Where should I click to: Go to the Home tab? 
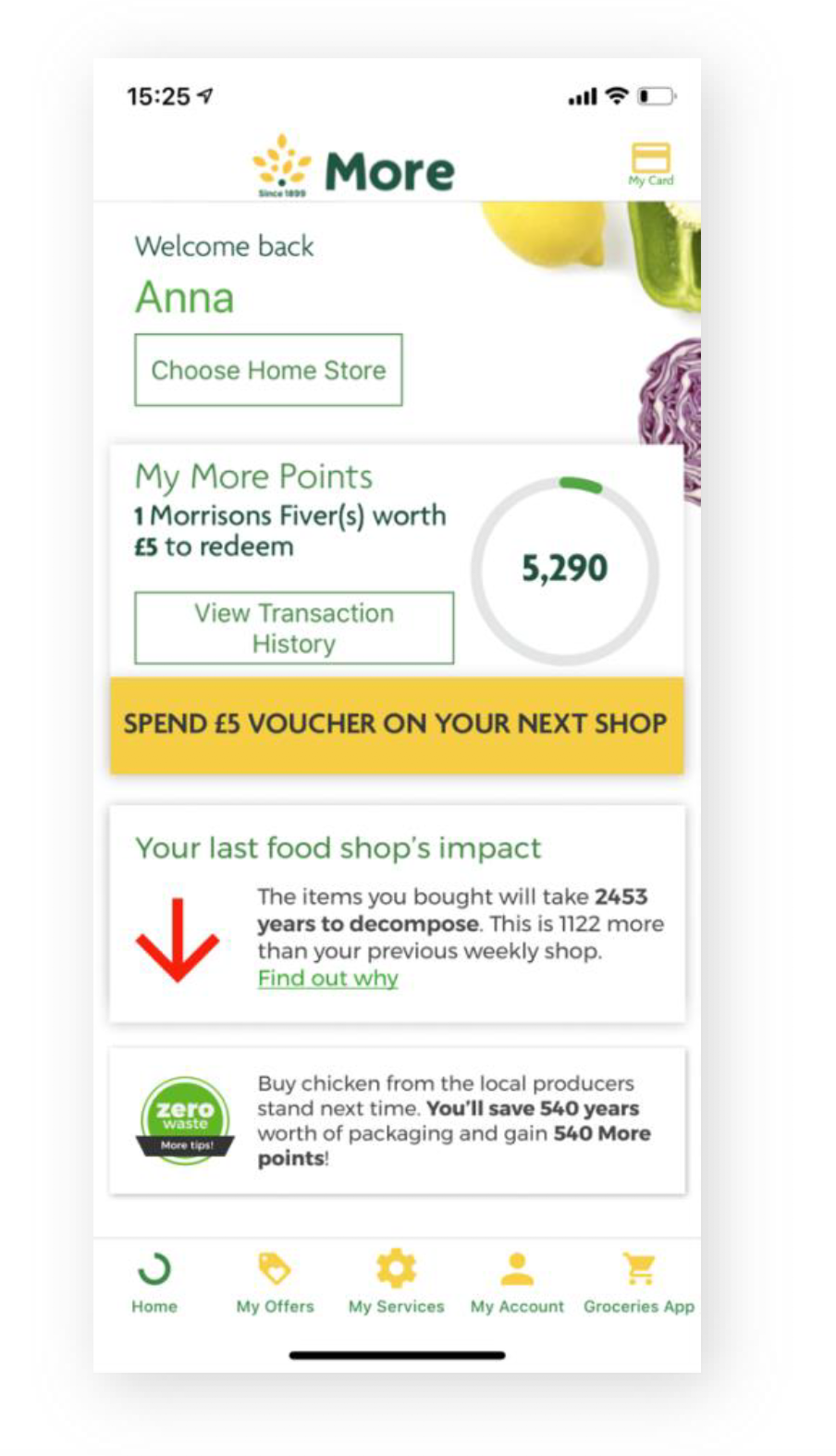154,1283
